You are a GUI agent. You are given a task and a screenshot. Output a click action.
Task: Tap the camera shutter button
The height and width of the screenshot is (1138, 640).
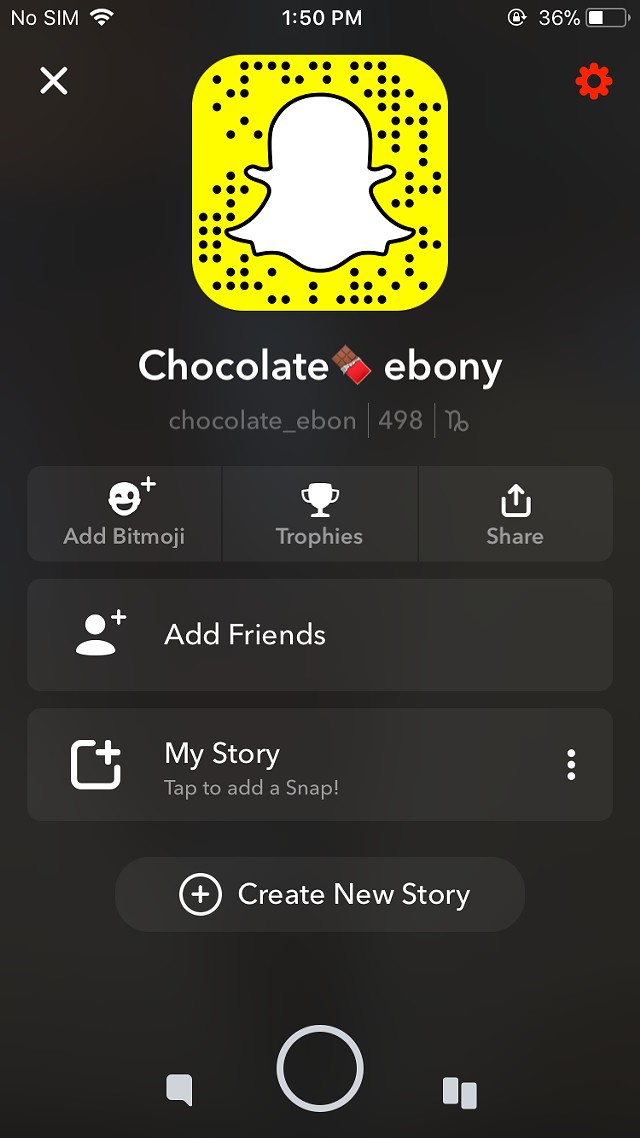click(x=320, y=1068)
